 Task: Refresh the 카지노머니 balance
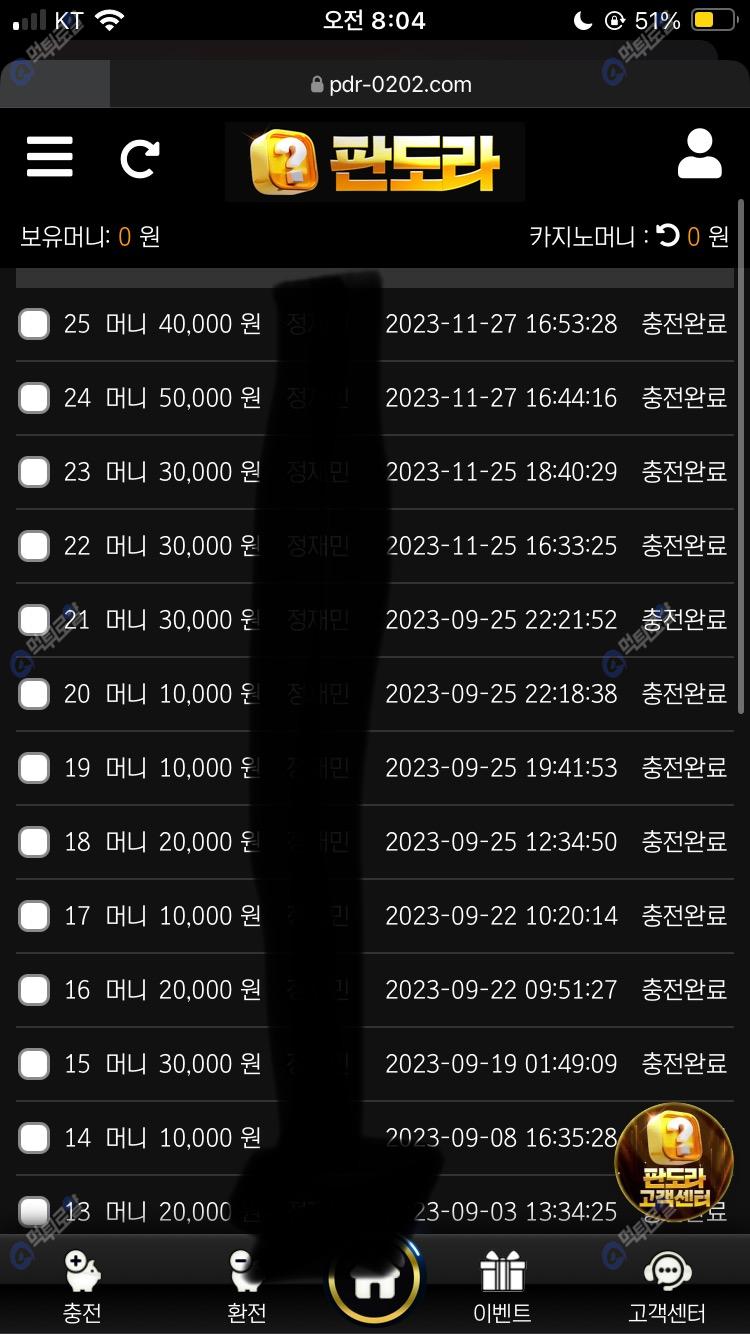point(668,236)
